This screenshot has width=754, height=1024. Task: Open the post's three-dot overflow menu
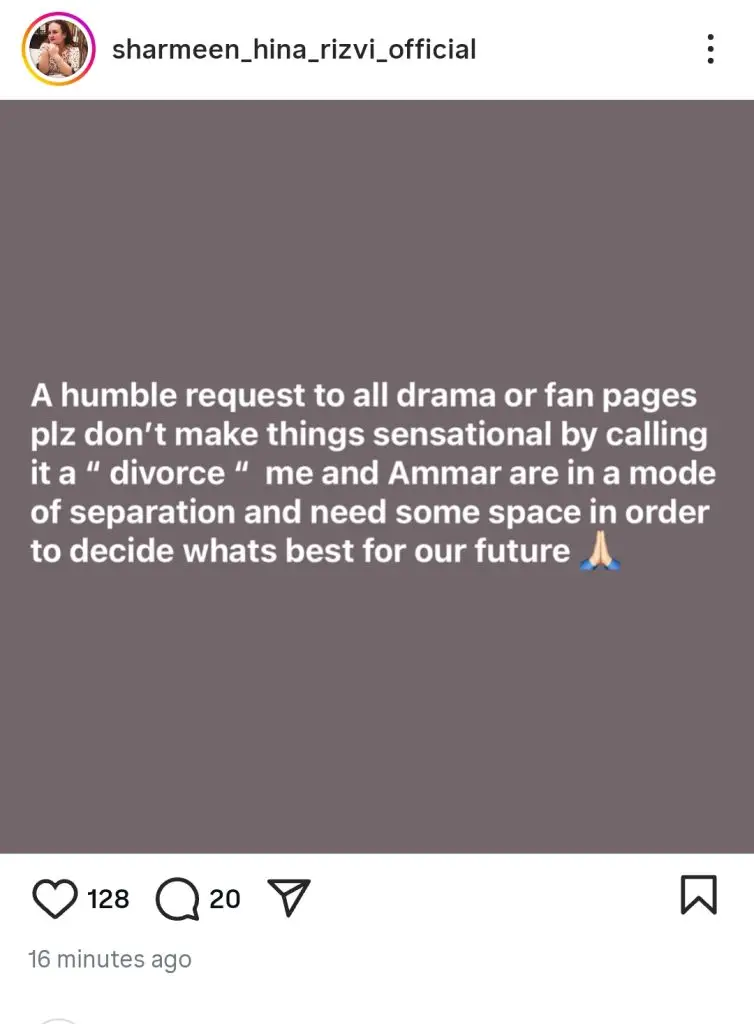click(x=710, y=49)
